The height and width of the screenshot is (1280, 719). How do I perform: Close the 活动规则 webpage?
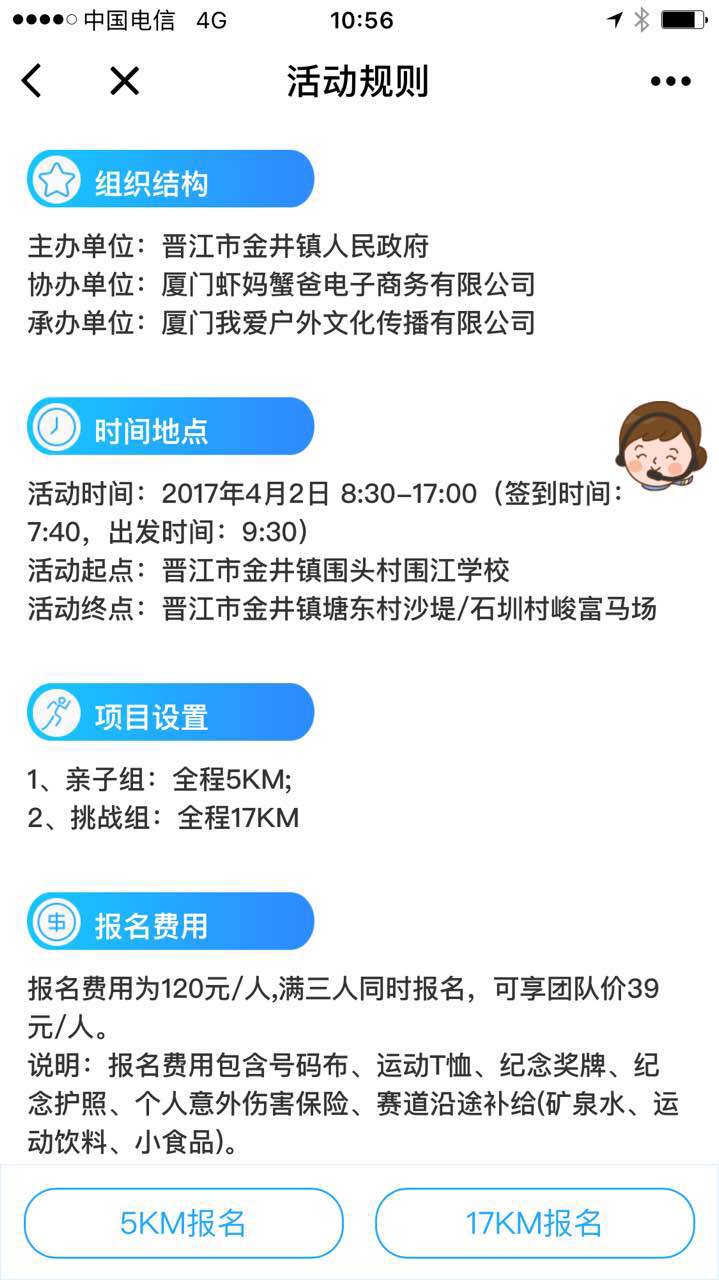[124, 81]
